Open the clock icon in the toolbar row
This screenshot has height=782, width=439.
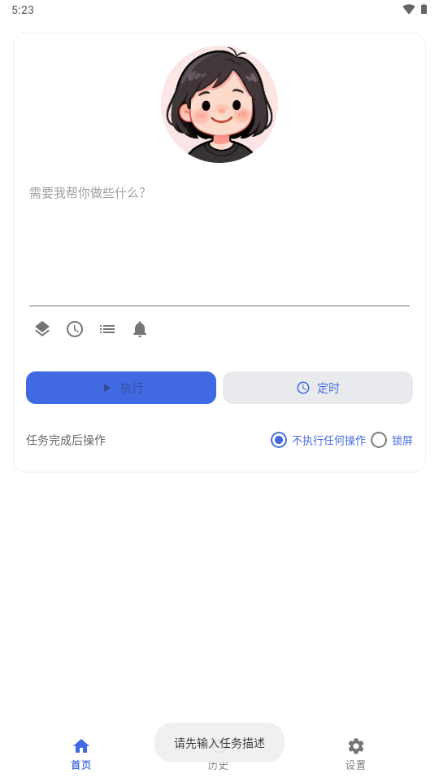tap(75, 329)
